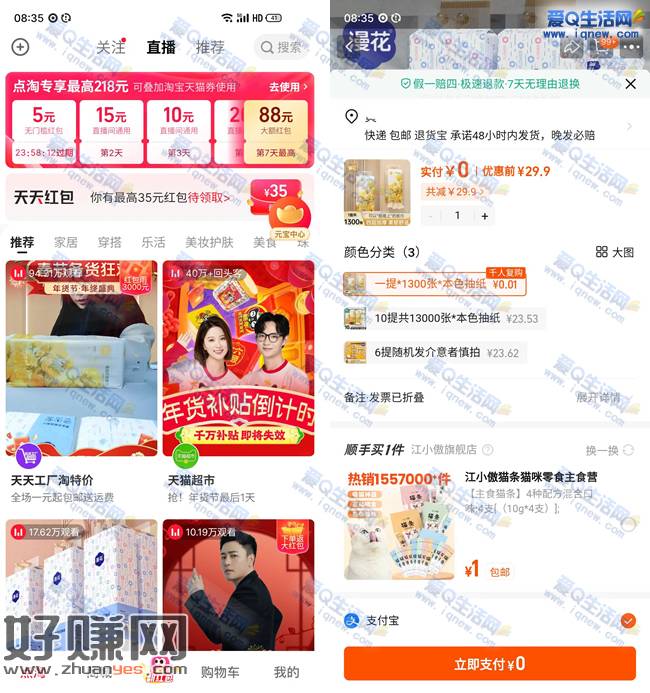
Task: Open the 我的 tab
Action: (286, 672)
